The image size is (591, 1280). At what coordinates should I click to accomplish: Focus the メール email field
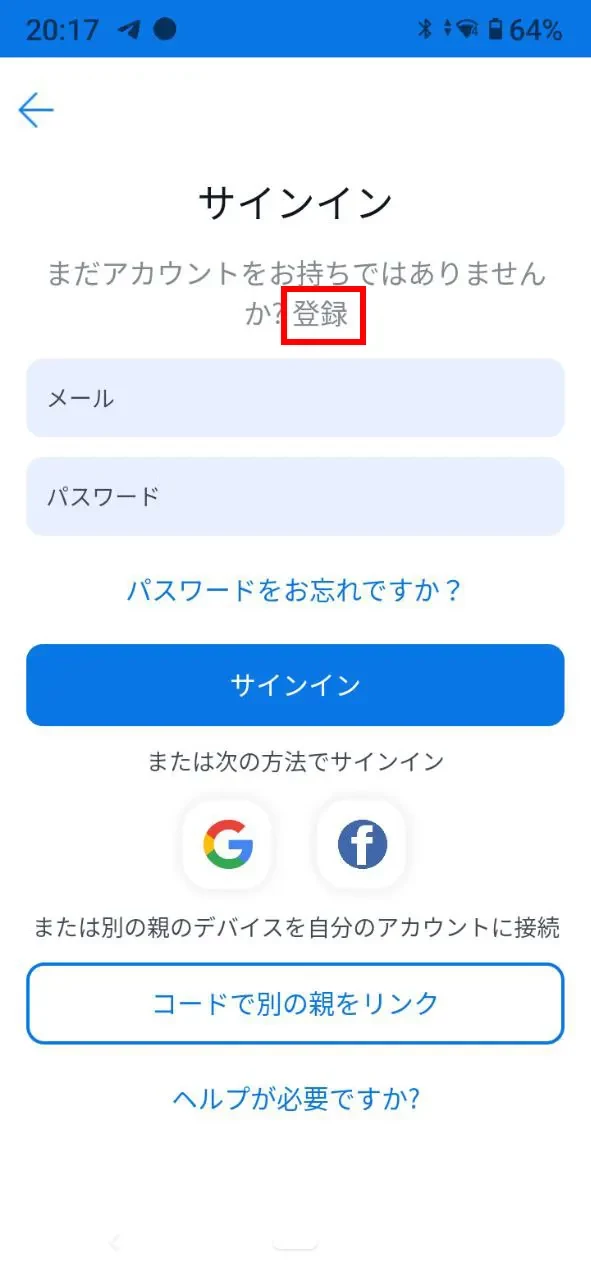coord(295,398)
